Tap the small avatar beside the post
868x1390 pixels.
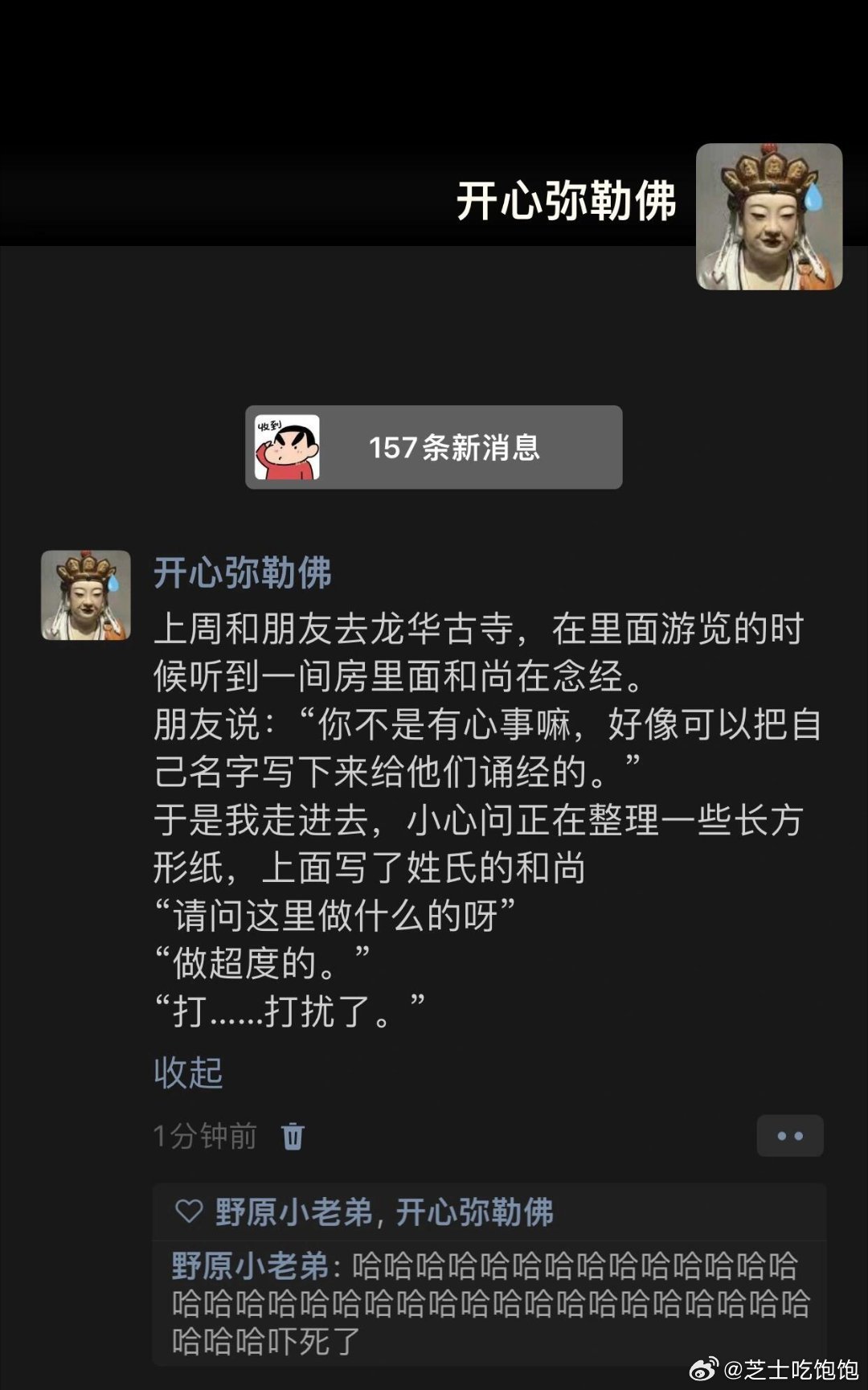86,595
